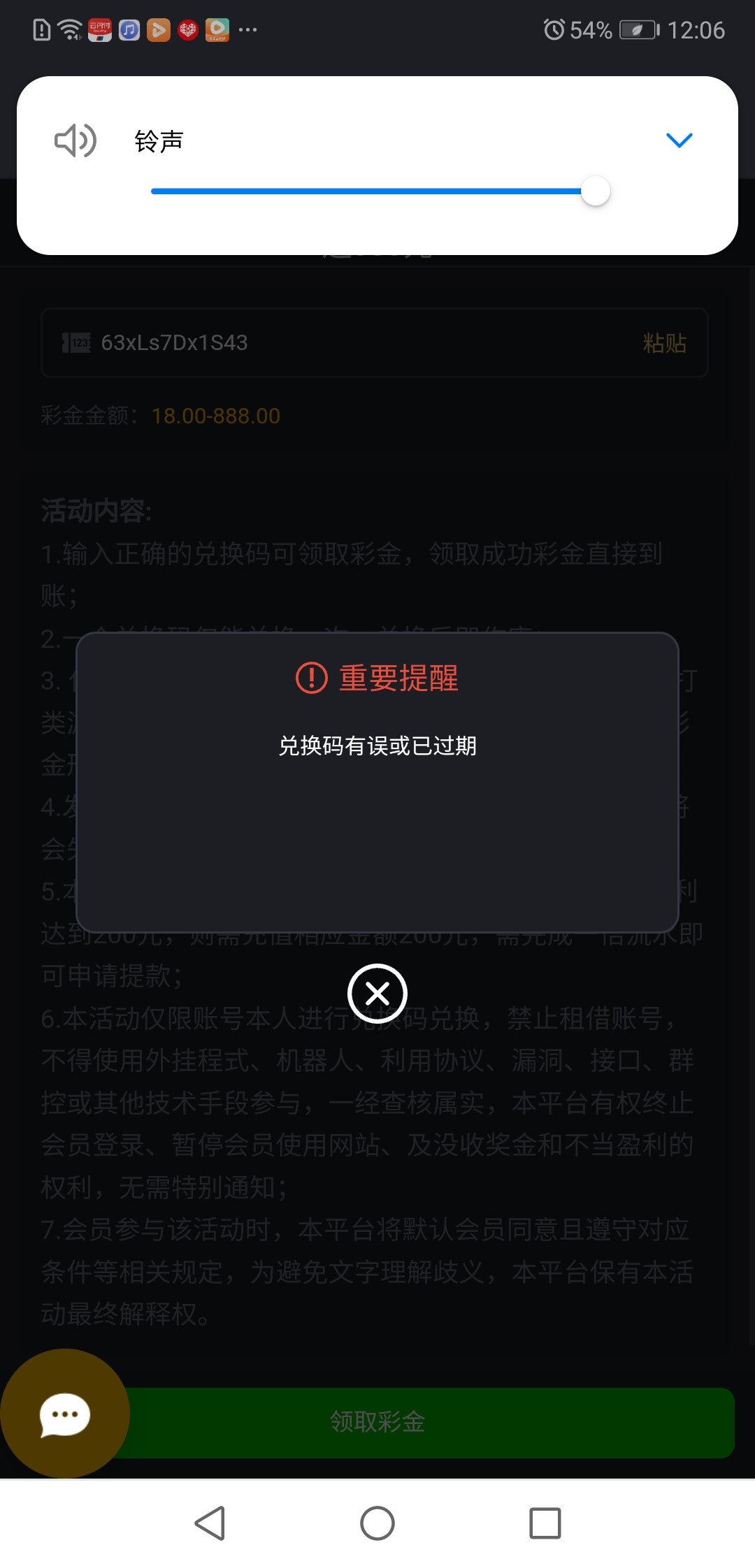This screenshot has width=755, height=1568.
Task: Tap 粘贴 to paste a redemption code
Action: pos(664,343)
